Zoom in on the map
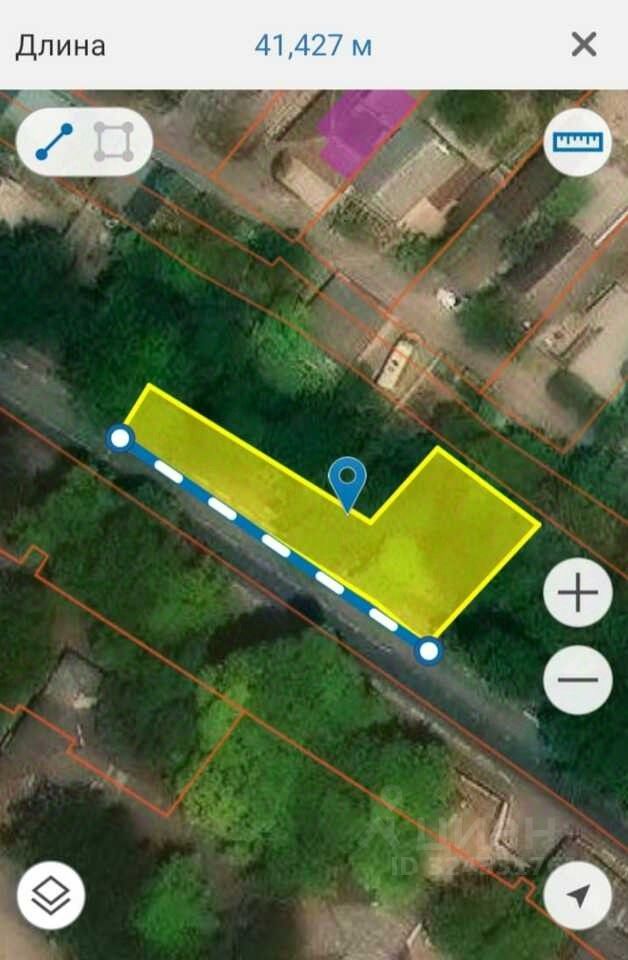628x960 pixels. [x=577, y=595]
